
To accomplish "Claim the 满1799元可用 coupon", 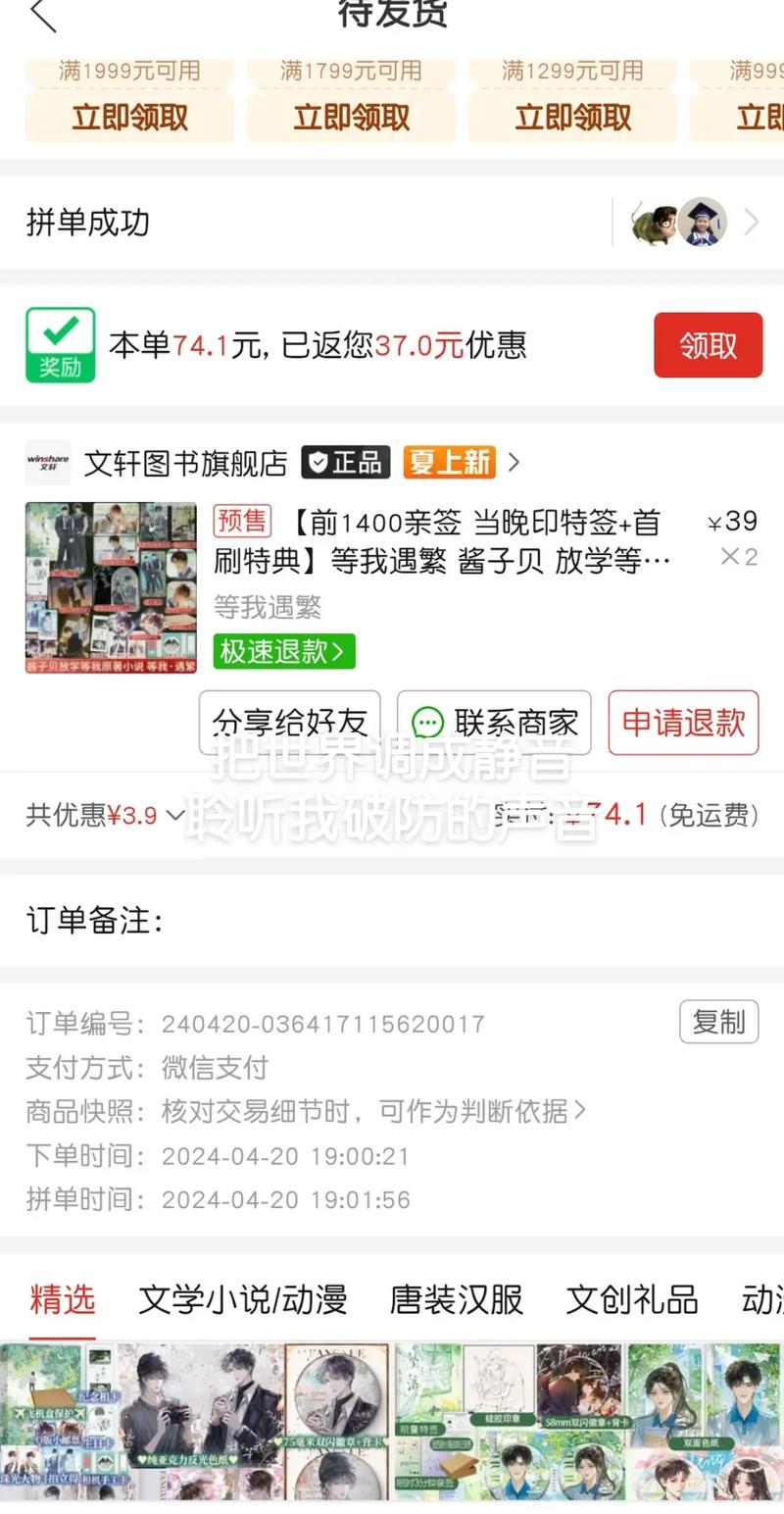I will (351, 118).
